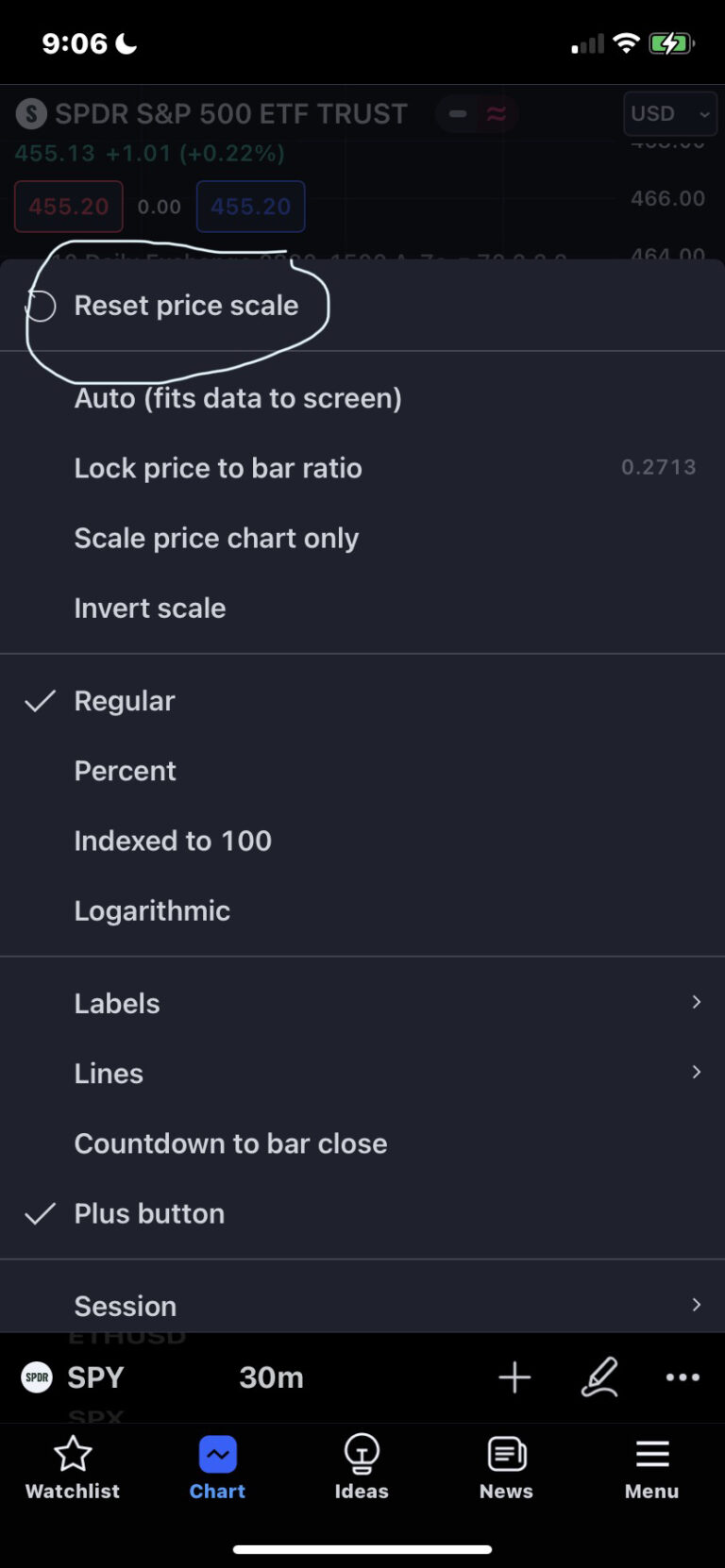The image size is (725, 1568).
Task: Select the Chart tab icon
Action: (x=217, y=1456)
